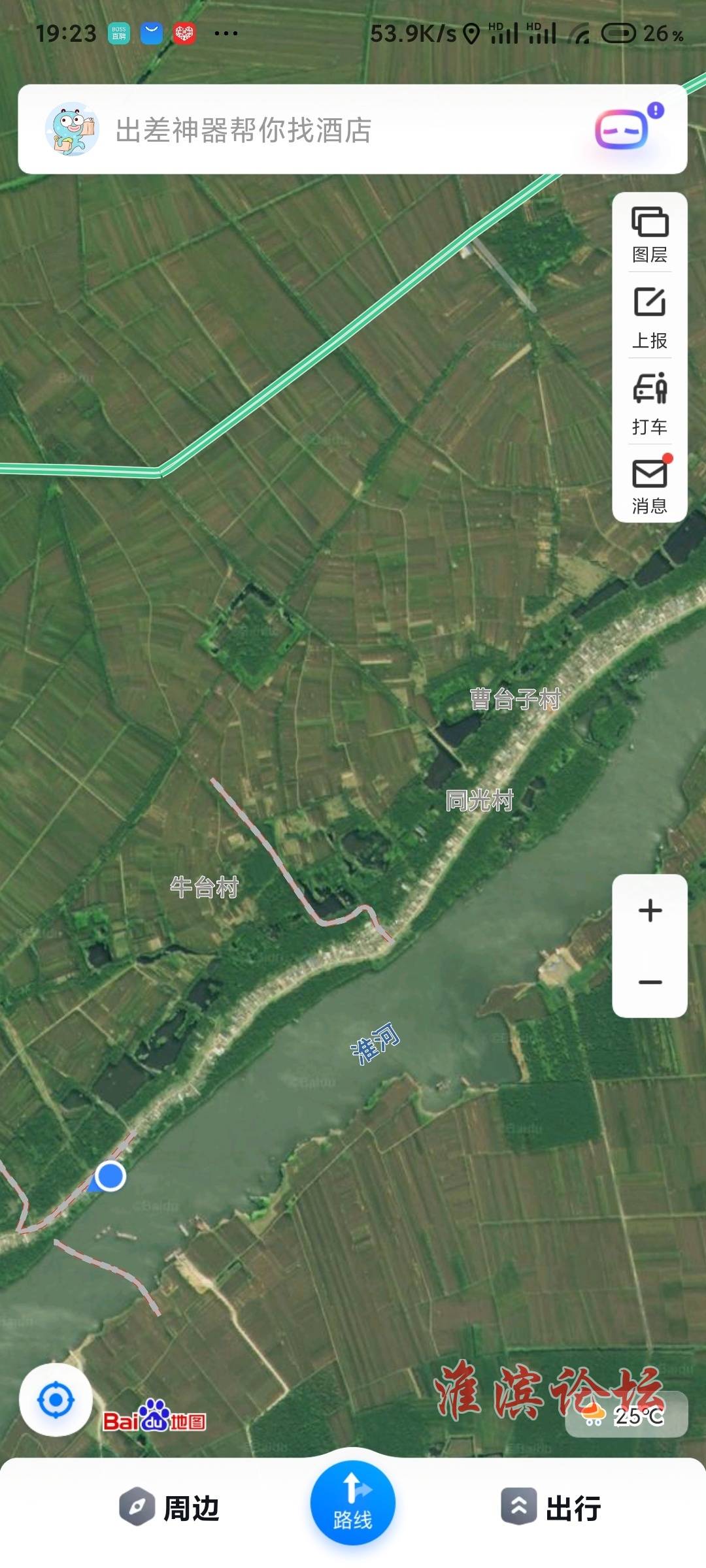706x1568 pixels.
Task: Zoom out the map with minus
Action: click(650, 982)
